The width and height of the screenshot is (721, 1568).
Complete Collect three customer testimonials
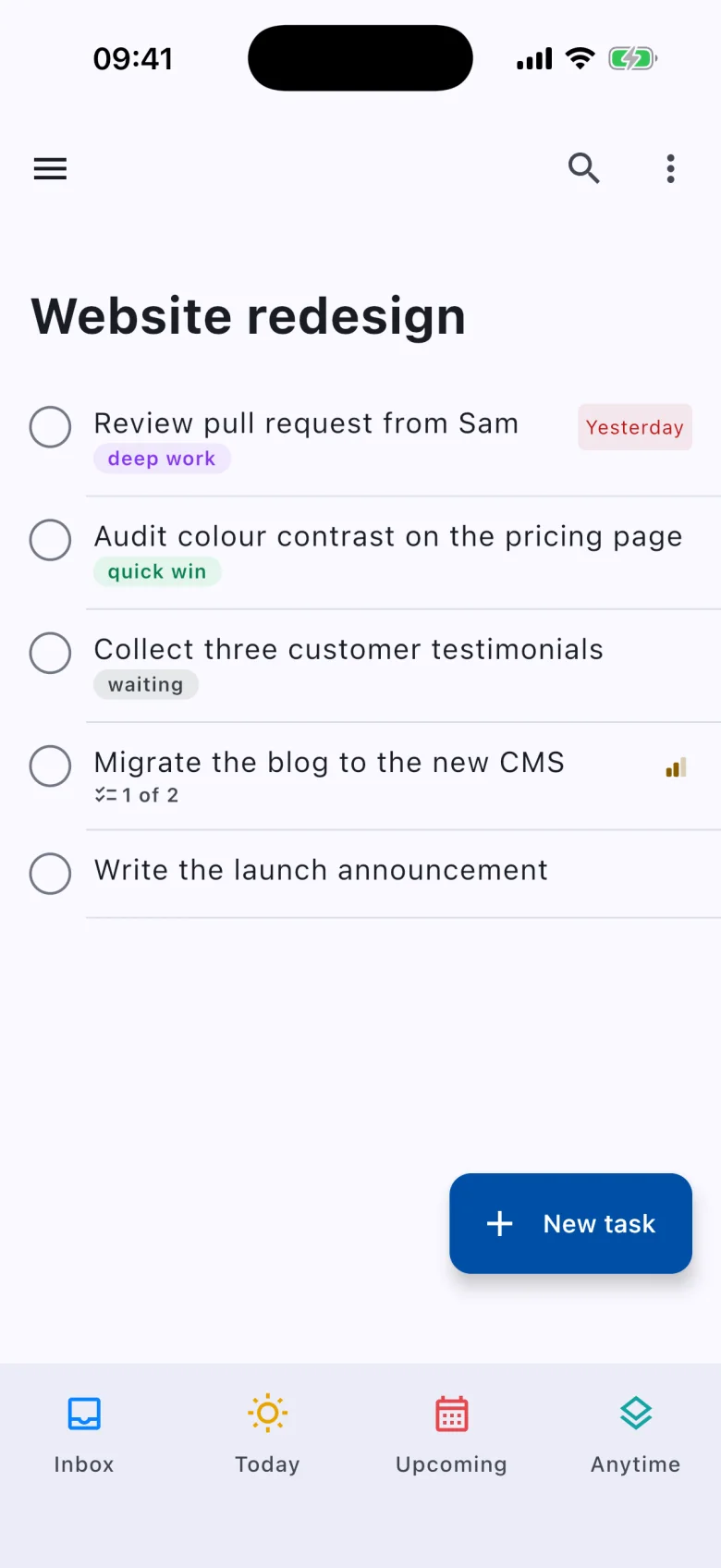coord(50,652)
